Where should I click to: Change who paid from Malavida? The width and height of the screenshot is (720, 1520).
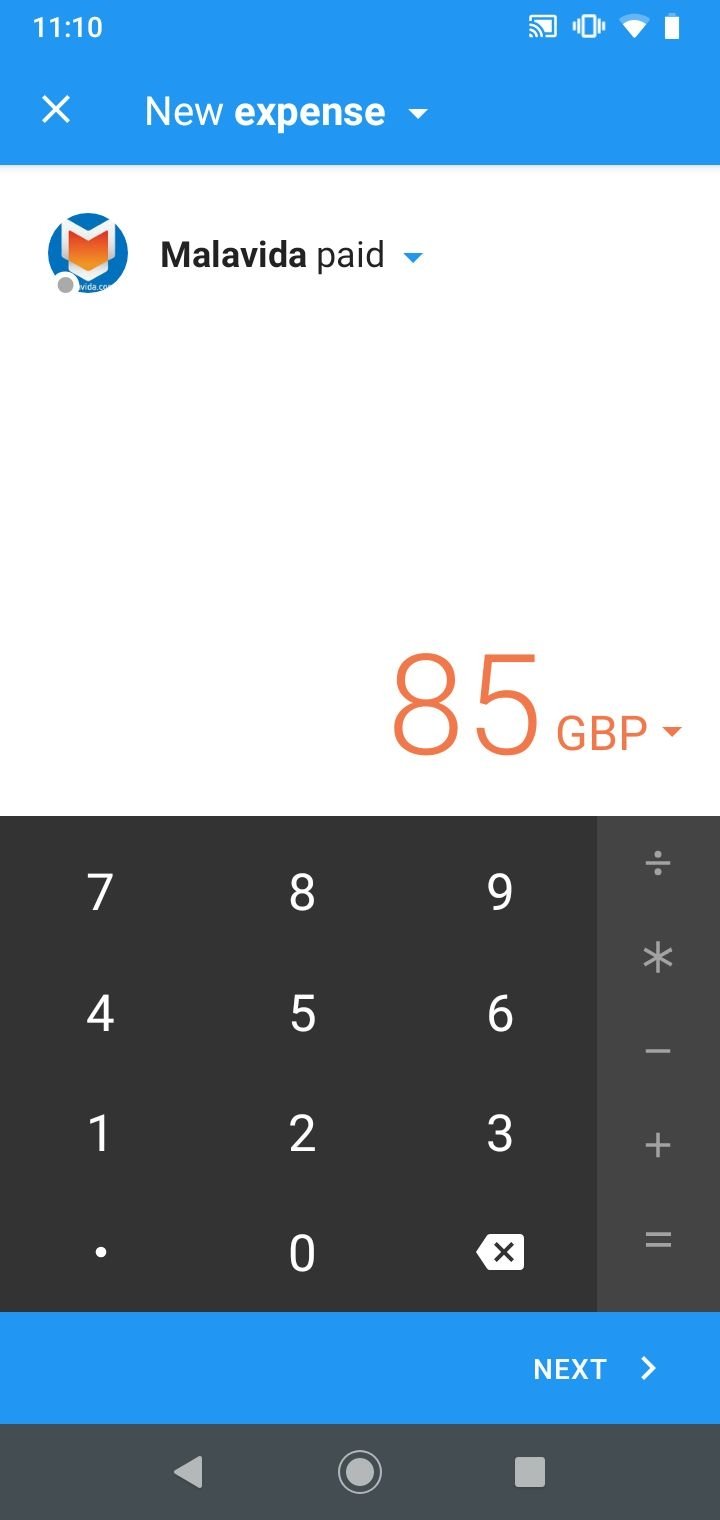[x=412, y=258]
